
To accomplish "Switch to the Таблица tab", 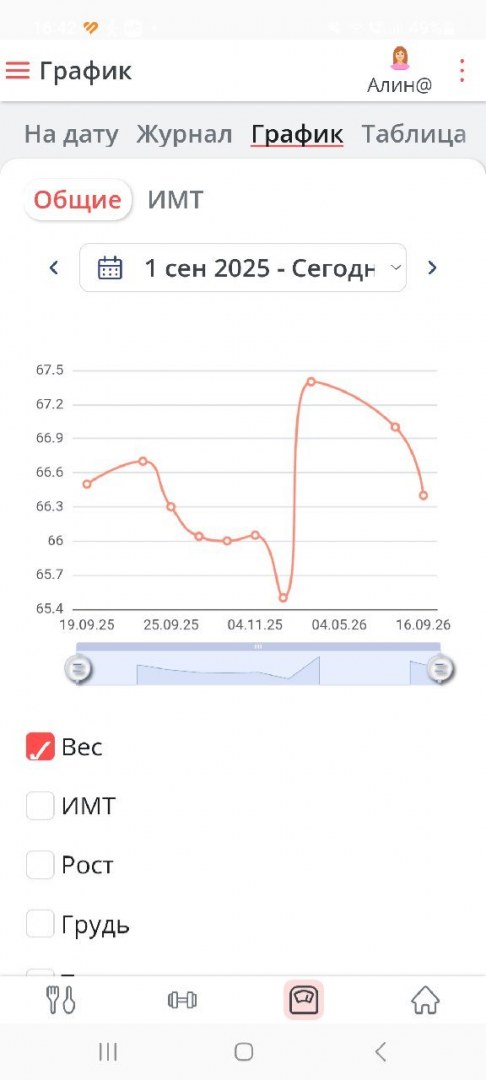I will coord(414,134).
